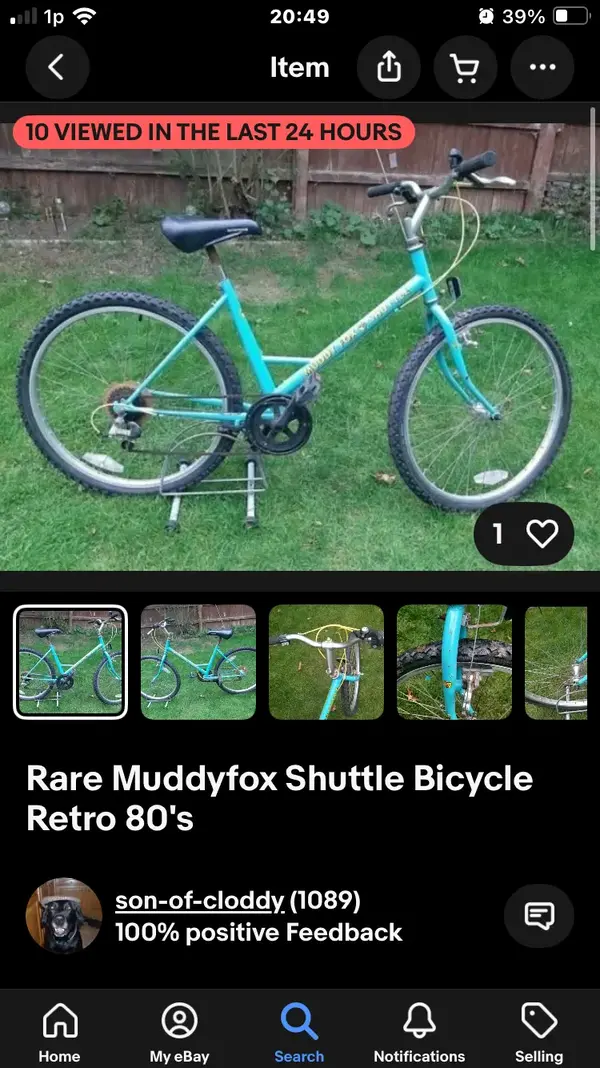Switch to the Selling tab
Screen dimensions: 600x1068
pyautogui.click(x=539, y=1034)
